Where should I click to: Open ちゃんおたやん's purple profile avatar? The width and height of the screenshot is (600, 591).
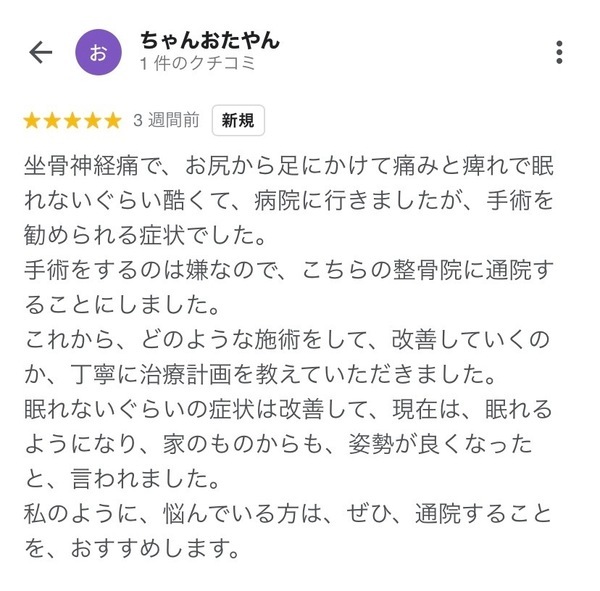click(x=99, y=52)
